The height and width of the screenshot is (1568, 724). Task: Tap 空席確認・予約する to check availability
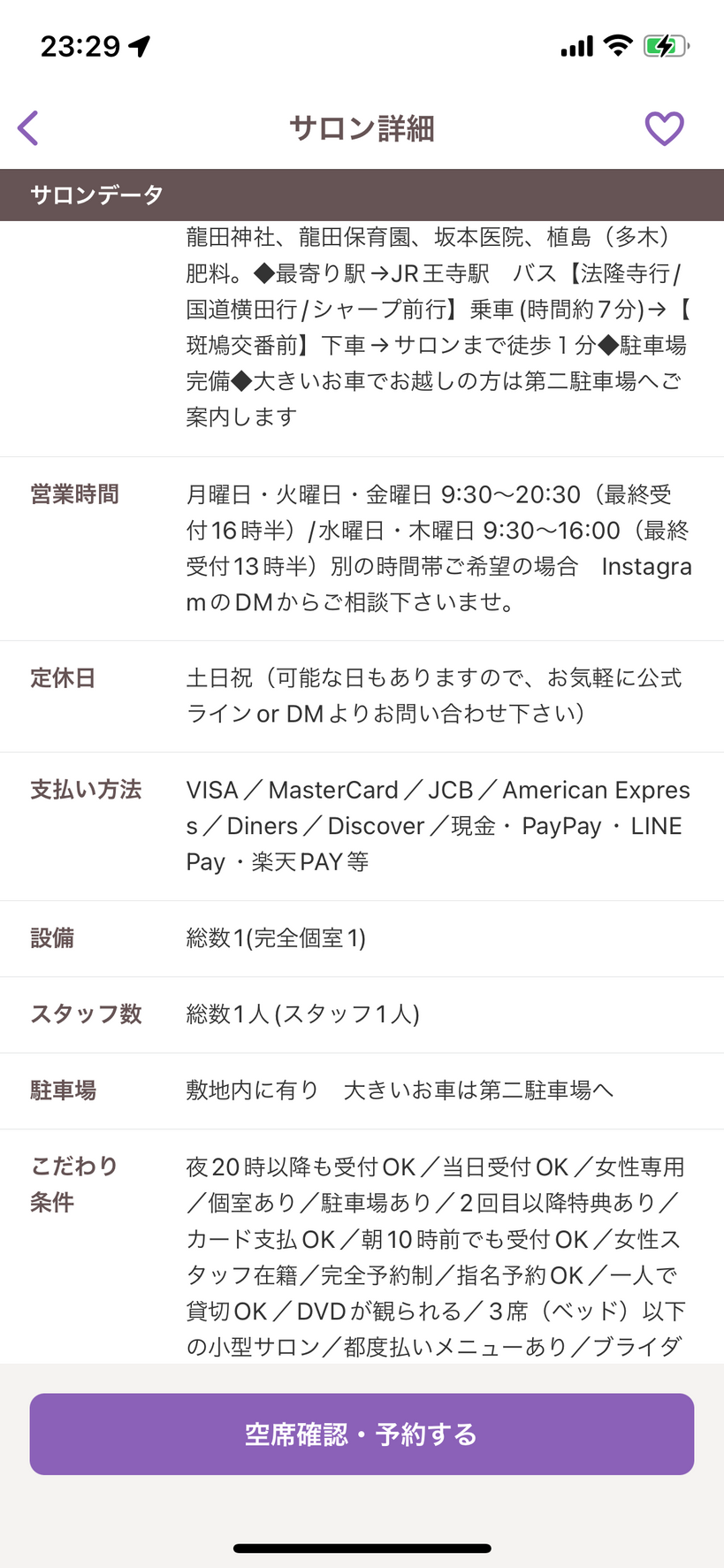click(x=362, y=1434)
